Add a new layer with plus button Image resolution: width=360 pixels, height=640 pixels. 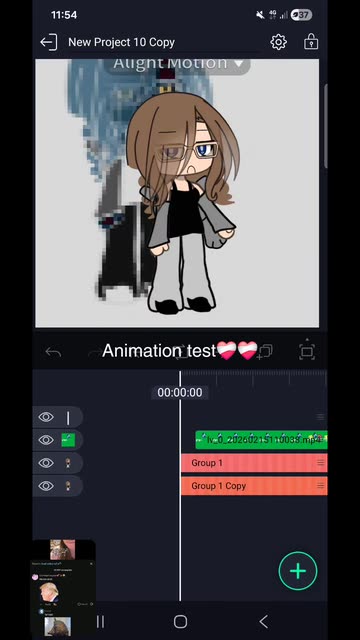pos(298,571)
